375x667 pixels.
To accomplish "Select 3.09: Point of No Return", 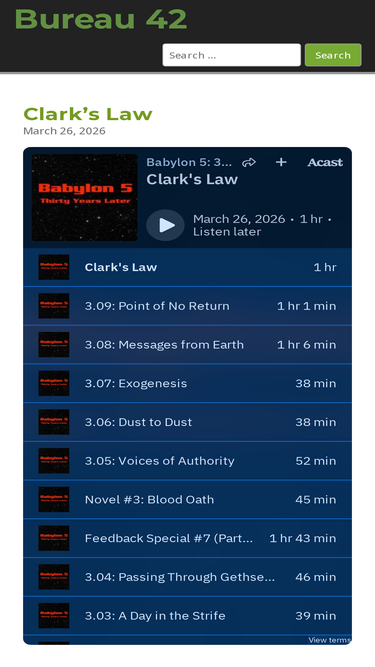I will coord(188,306).
